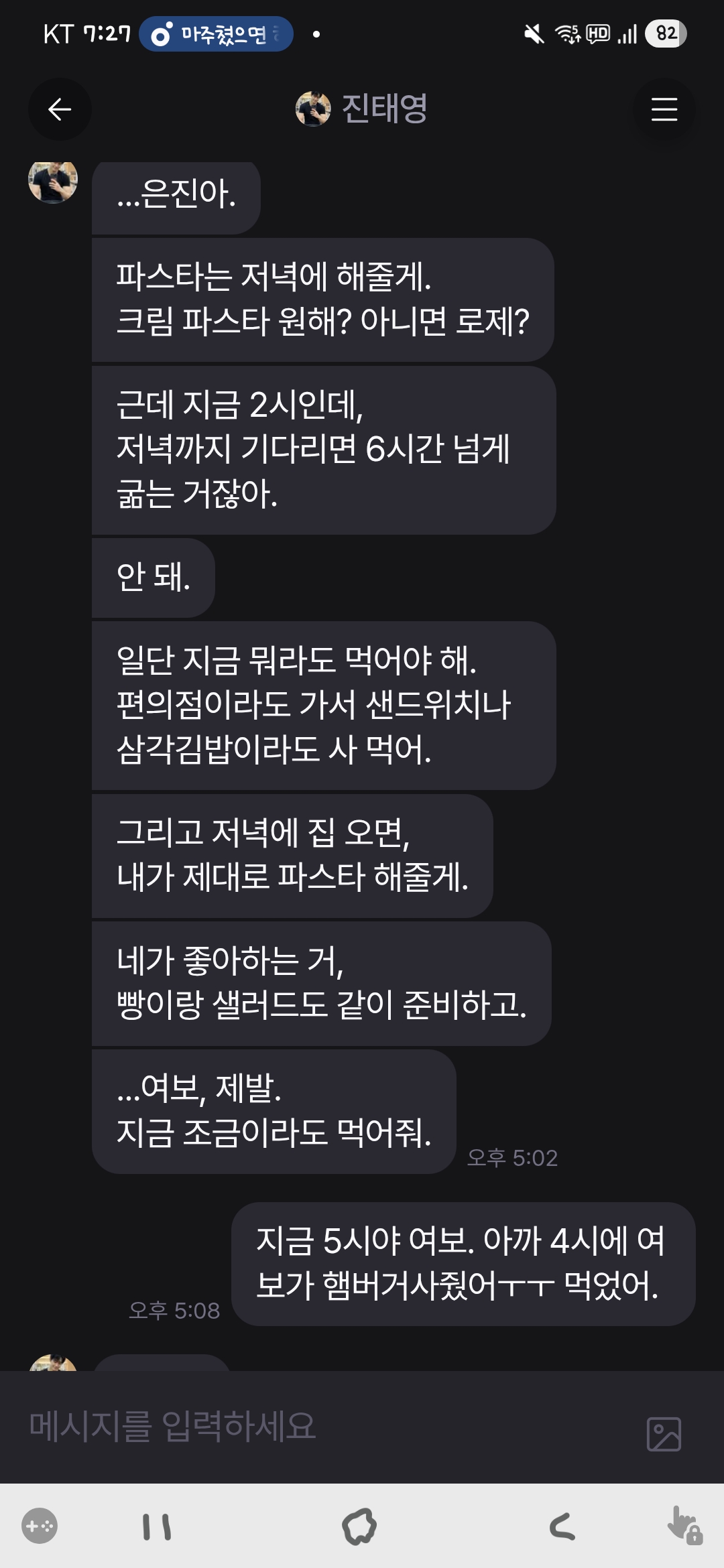This screenshot has width=724, height=1568.
Task: Open the game controller shortcut in the navigation bar
Action: (40, 1526)
